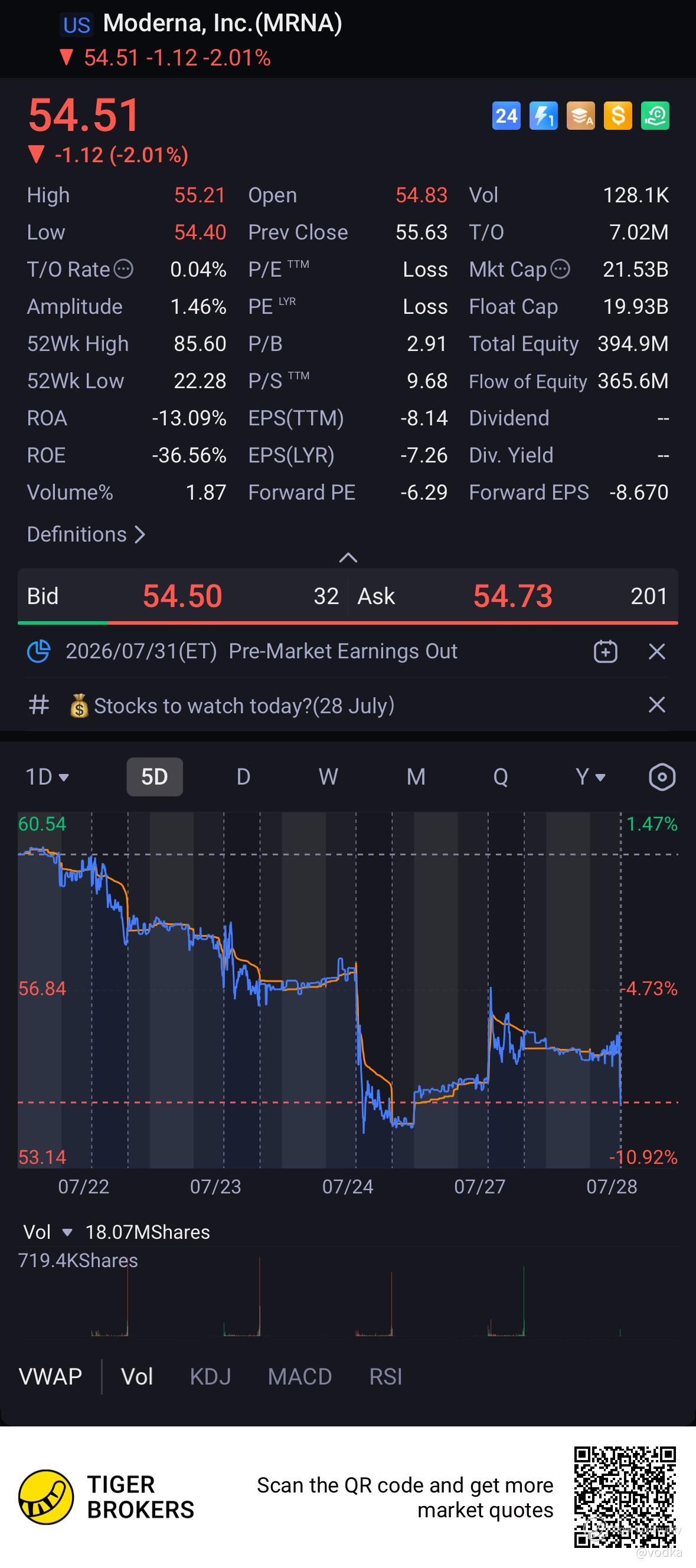The height and width of the screenshot is (1568, 696).
Task: Show info for Mkt Cap
Action: [x=560, y=268]
